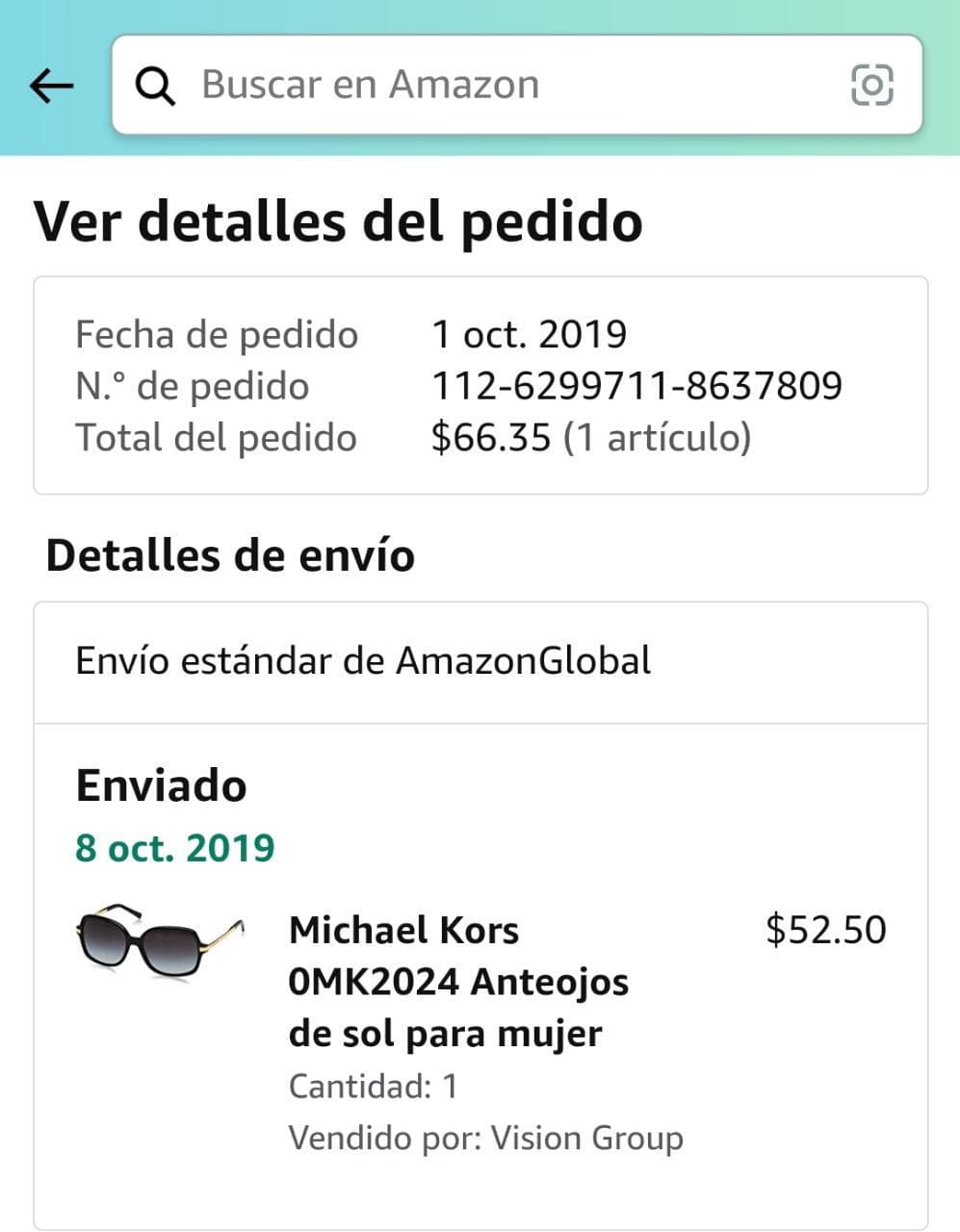The width and height of the screenshot is (960, 1232).
Task: Go back with the arrow icon
Action: click(x=52, y=86)
